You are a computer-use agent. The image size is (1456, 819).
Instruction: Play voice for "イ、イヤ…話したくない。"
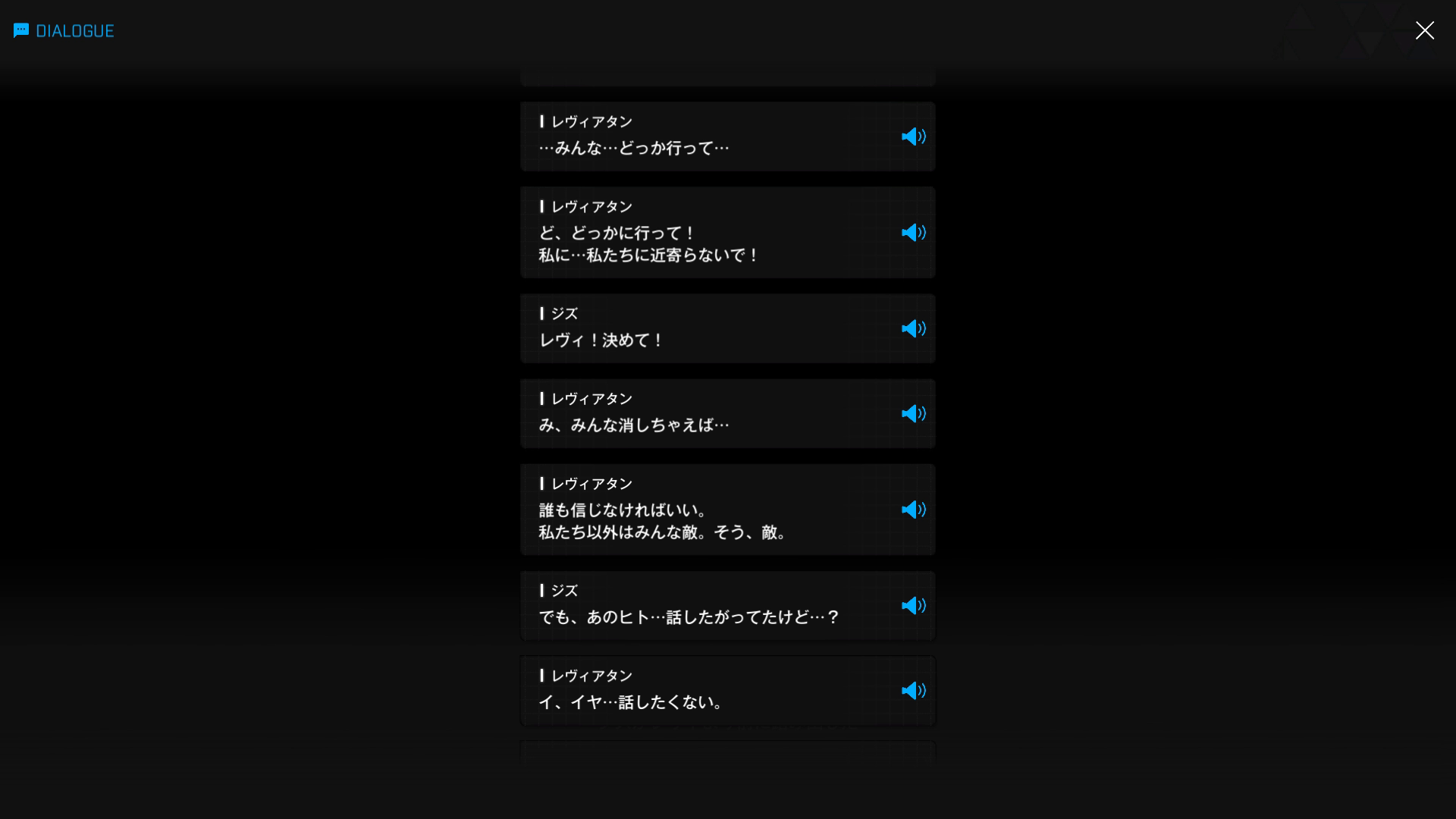[x=913, y=690]
